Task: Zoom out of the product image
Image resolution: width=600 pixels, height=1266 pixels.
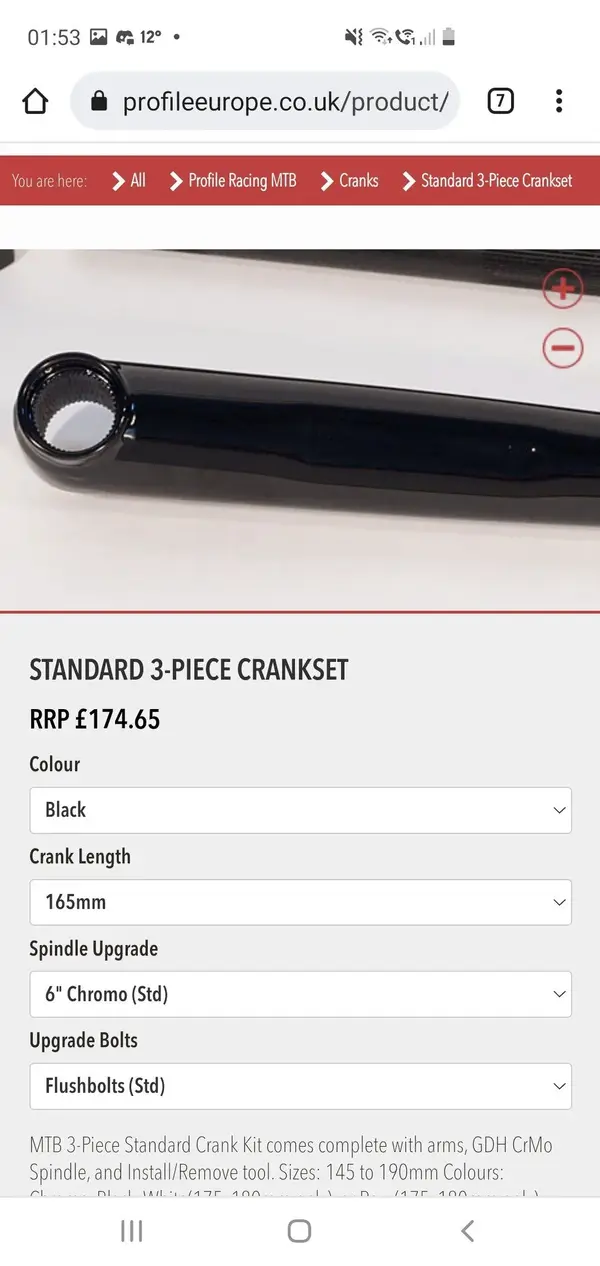Action: pyautogui.click(x=562, y=348)
